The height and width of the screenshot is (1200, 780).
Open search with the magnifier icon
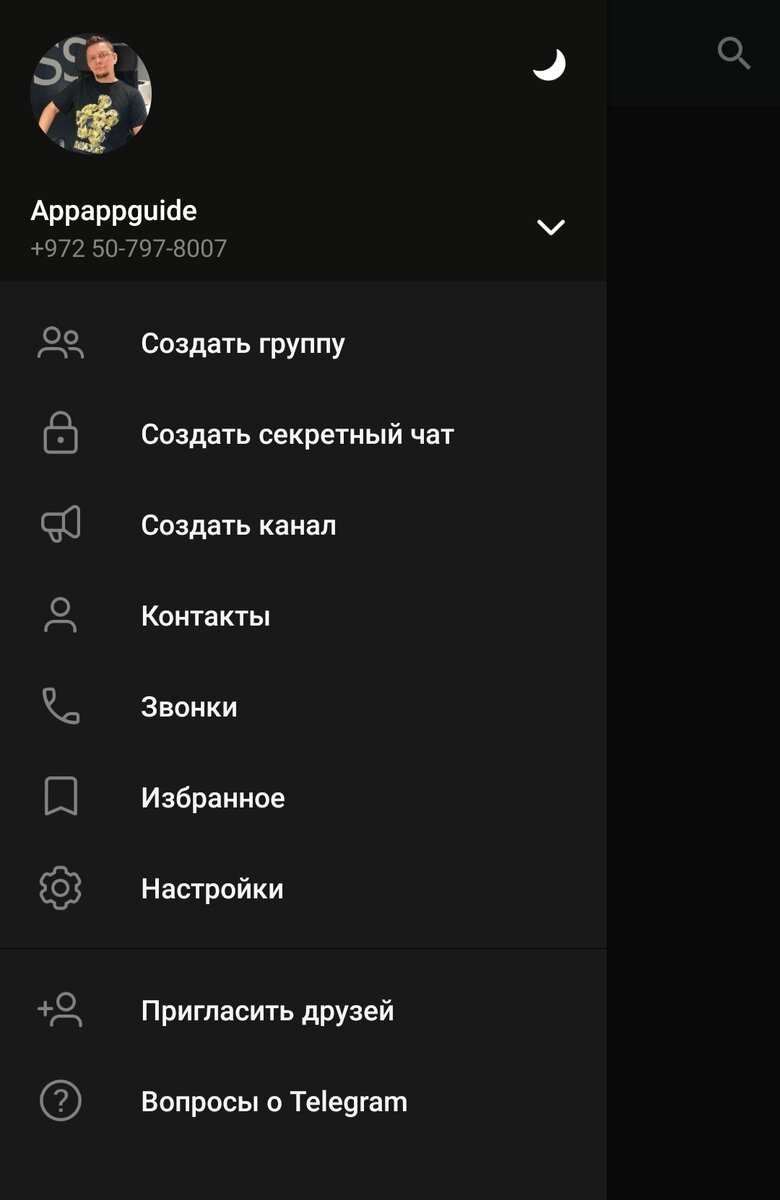pyautogui.click(x=735, y=54)
